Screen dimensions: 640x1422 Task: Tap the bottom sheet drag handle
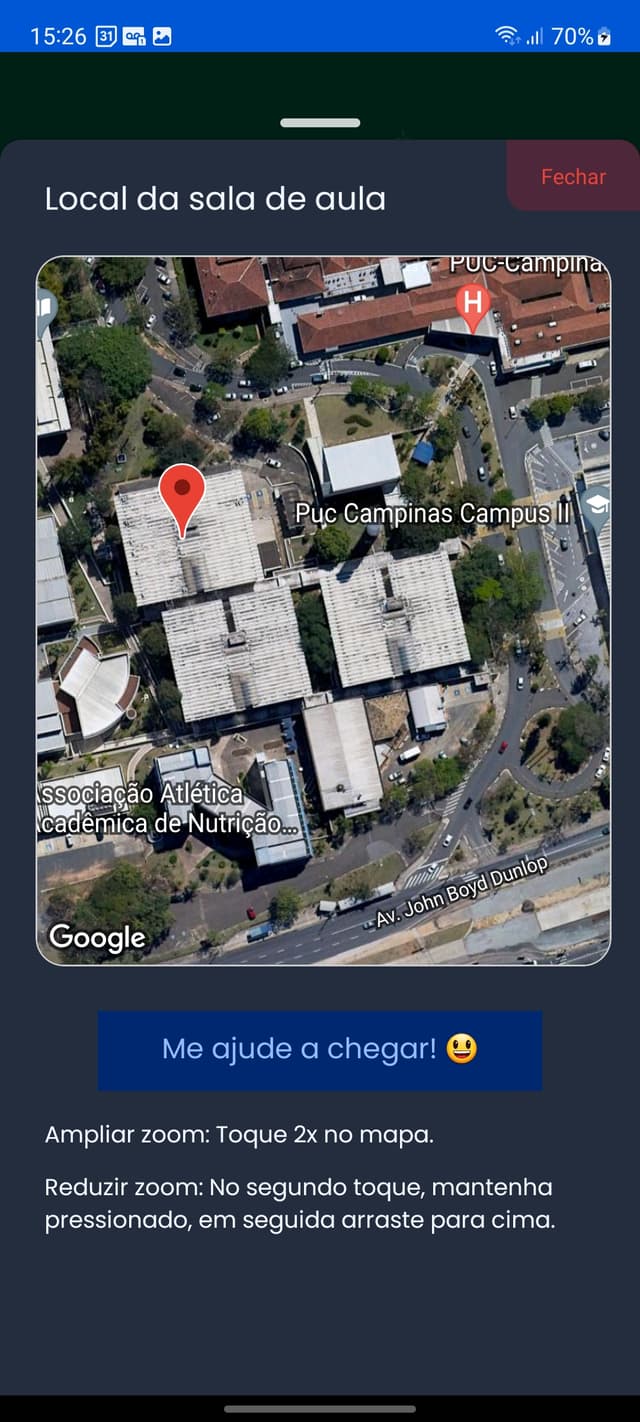point(320,123)
